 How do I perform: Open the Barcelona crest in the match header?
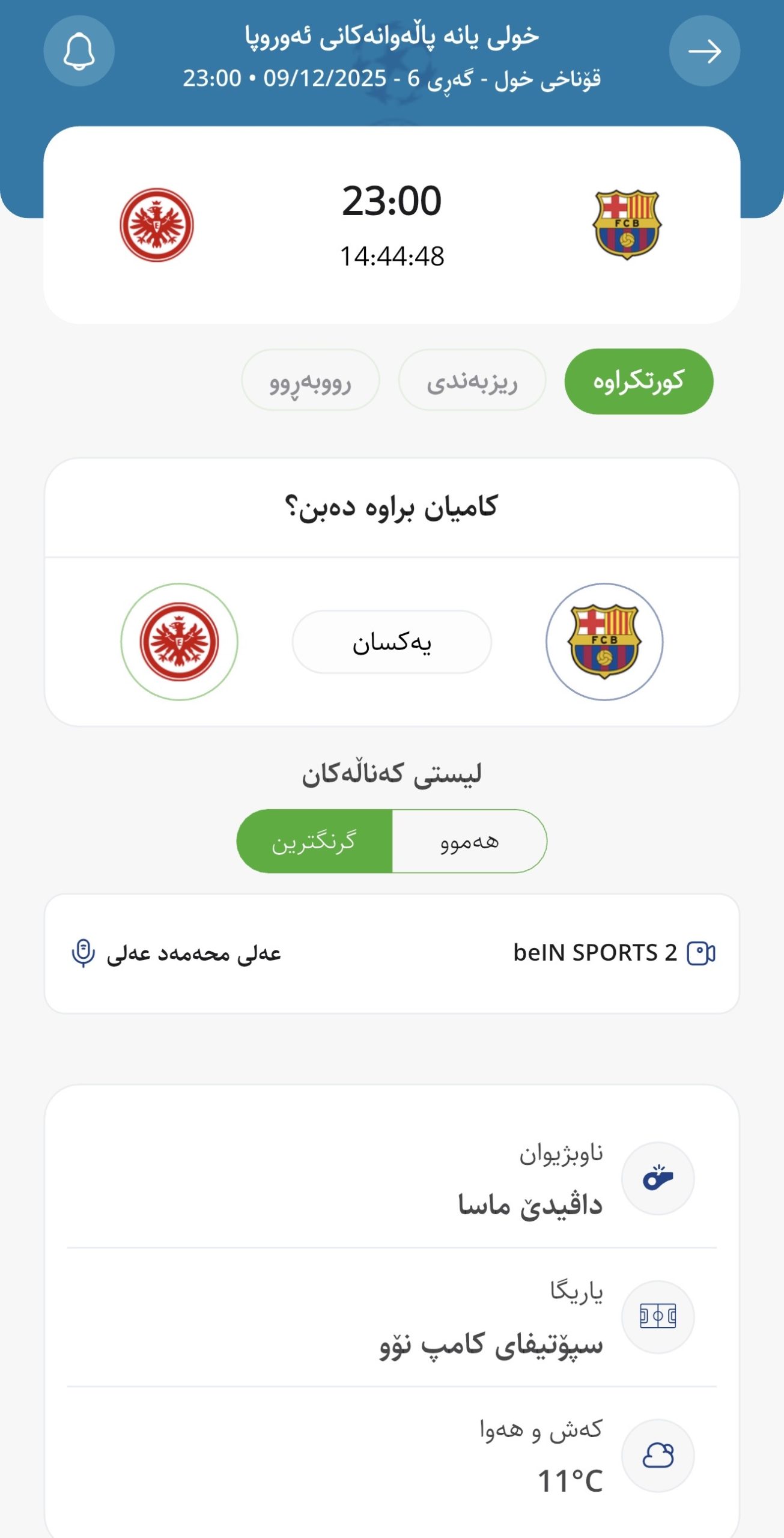point(627,225)
